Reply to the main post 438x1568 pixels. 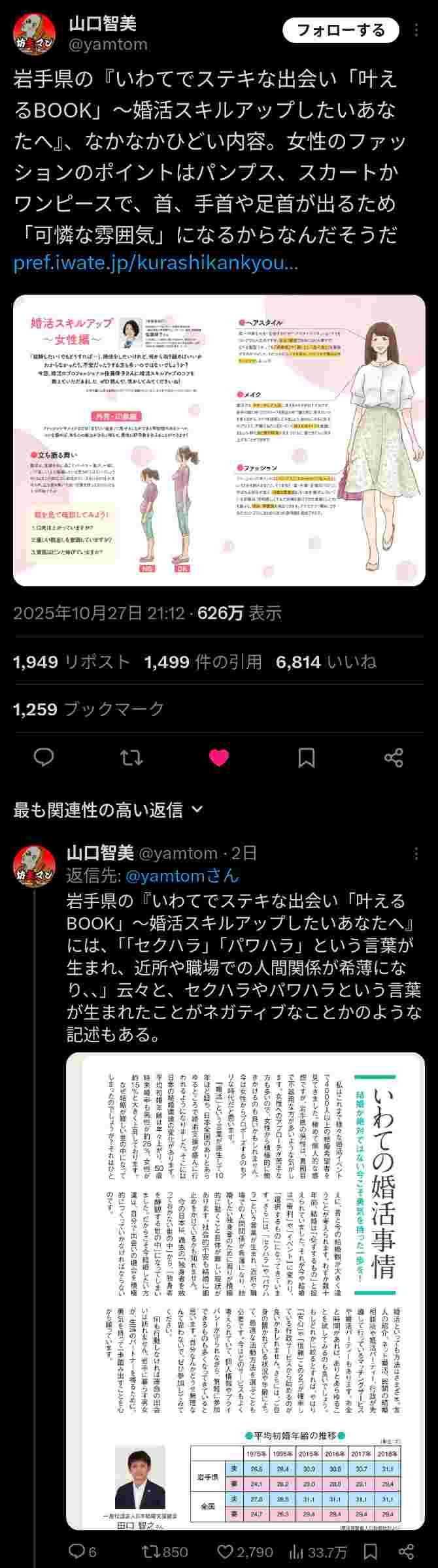tap(44, 757)
